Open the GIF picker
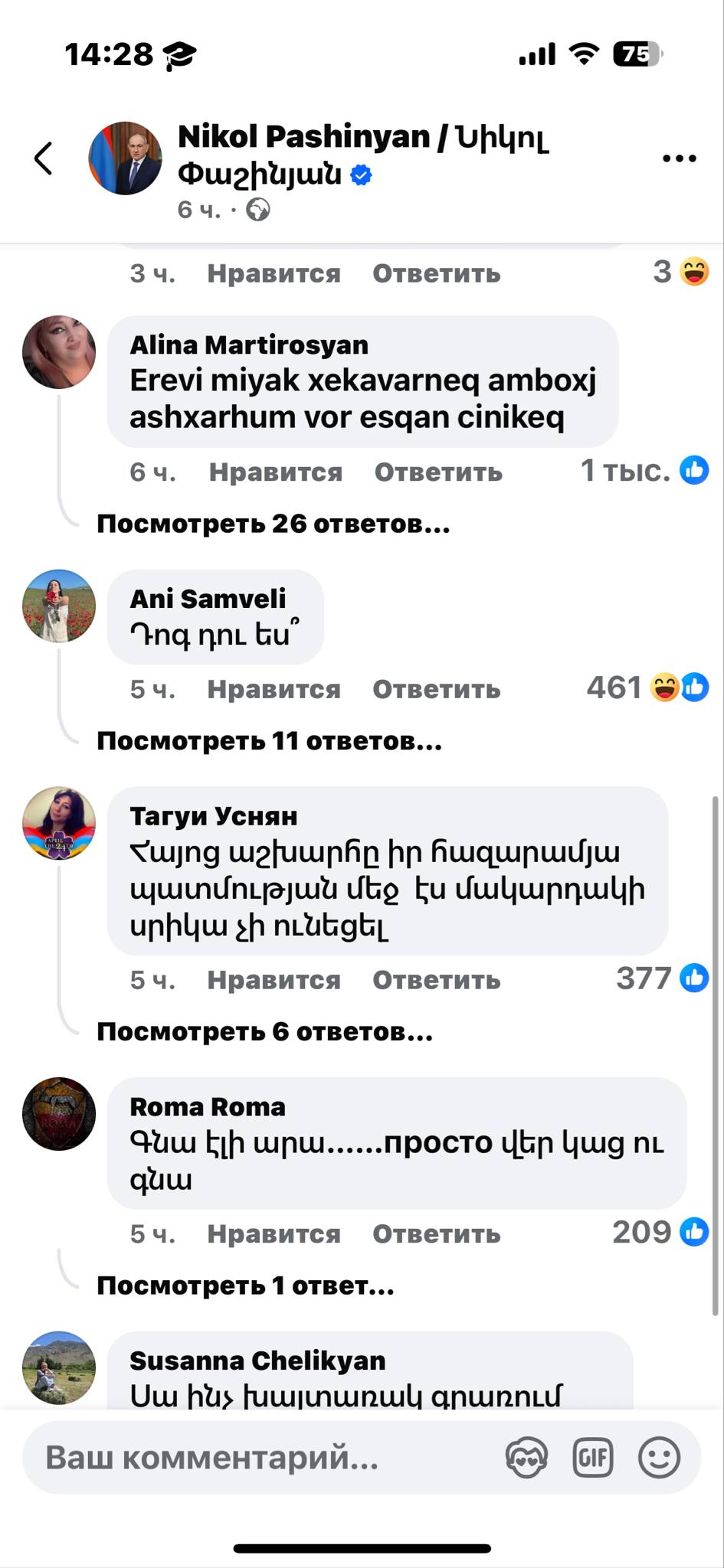 (592, 1458)
